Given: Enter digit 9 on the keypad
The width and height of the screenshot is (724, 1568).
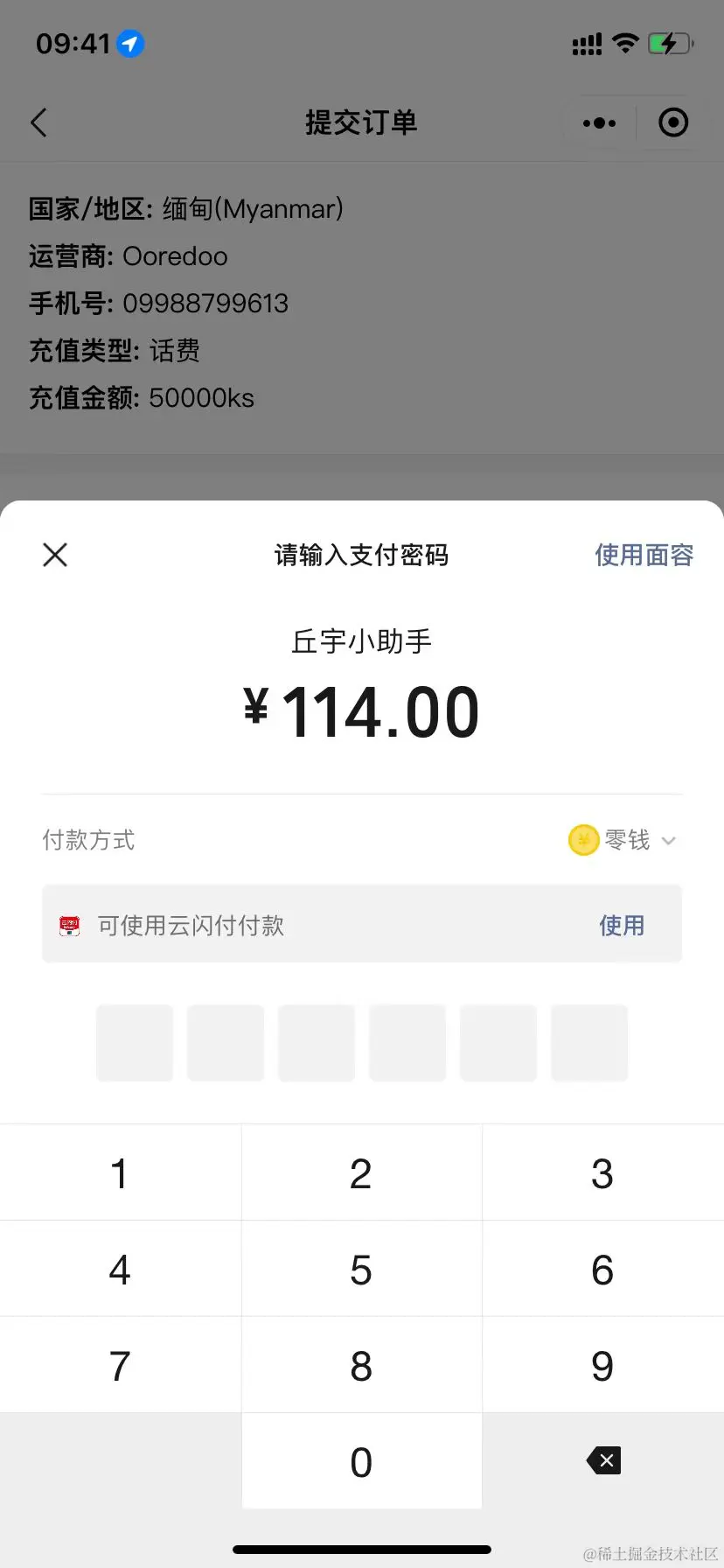Looking at the screenshot, I should pos(602,1366).
